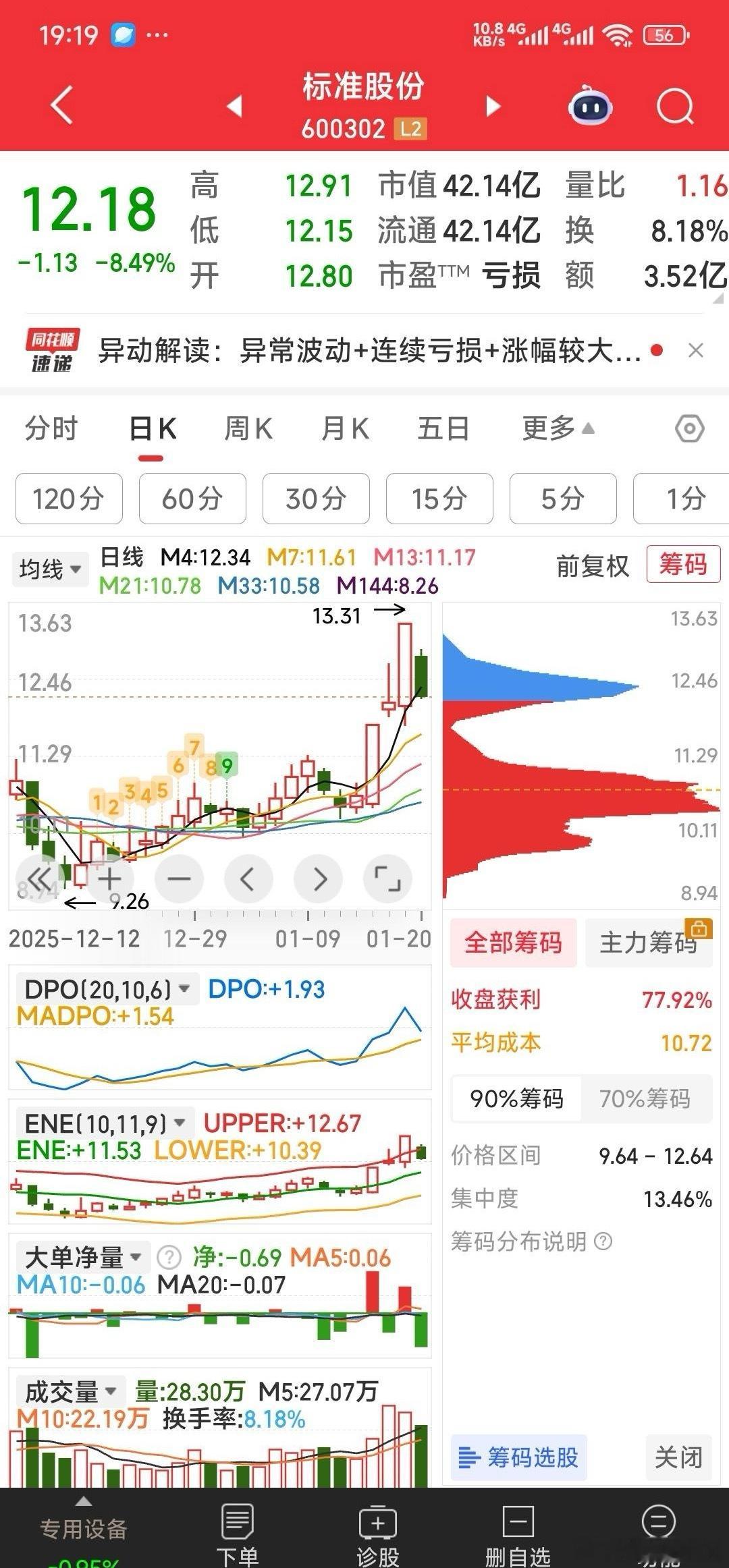
Task: Tap the 筹码选股 button
Action: [x=518, y=1457]
